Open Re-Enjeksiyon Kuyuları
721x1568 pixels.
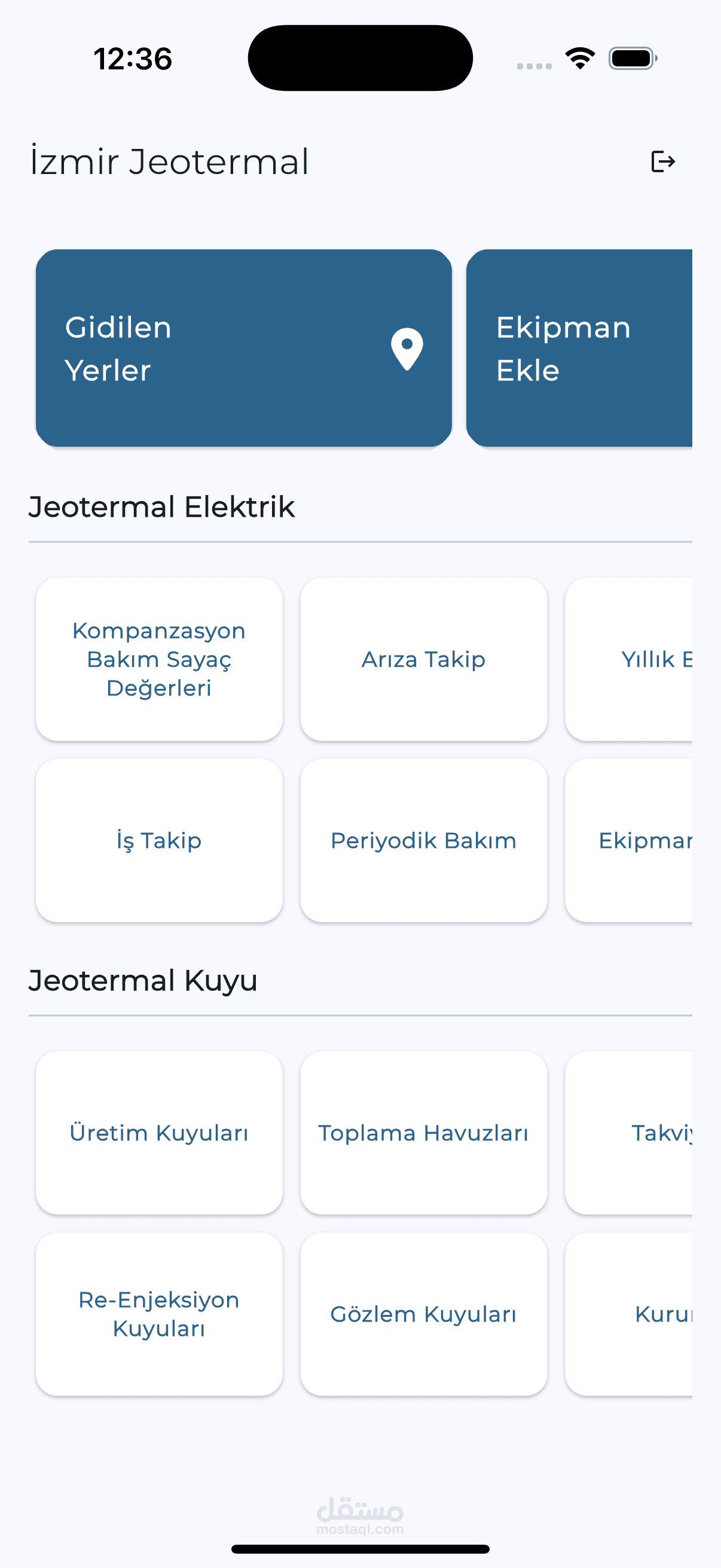click(x=159, y=1314)
